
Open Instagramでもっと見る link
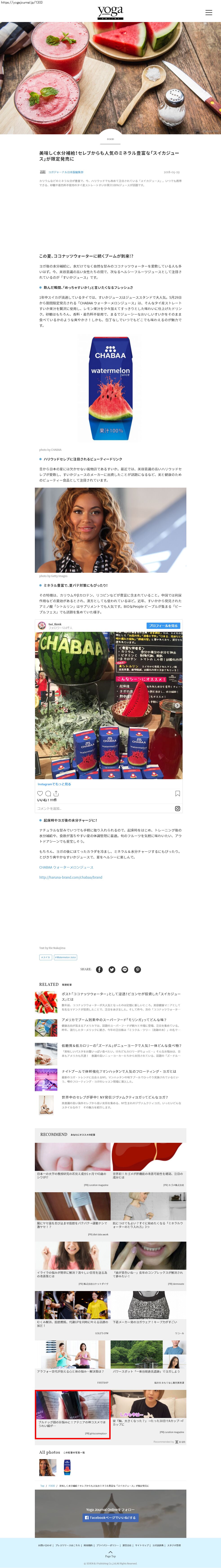tap(54, 784)
